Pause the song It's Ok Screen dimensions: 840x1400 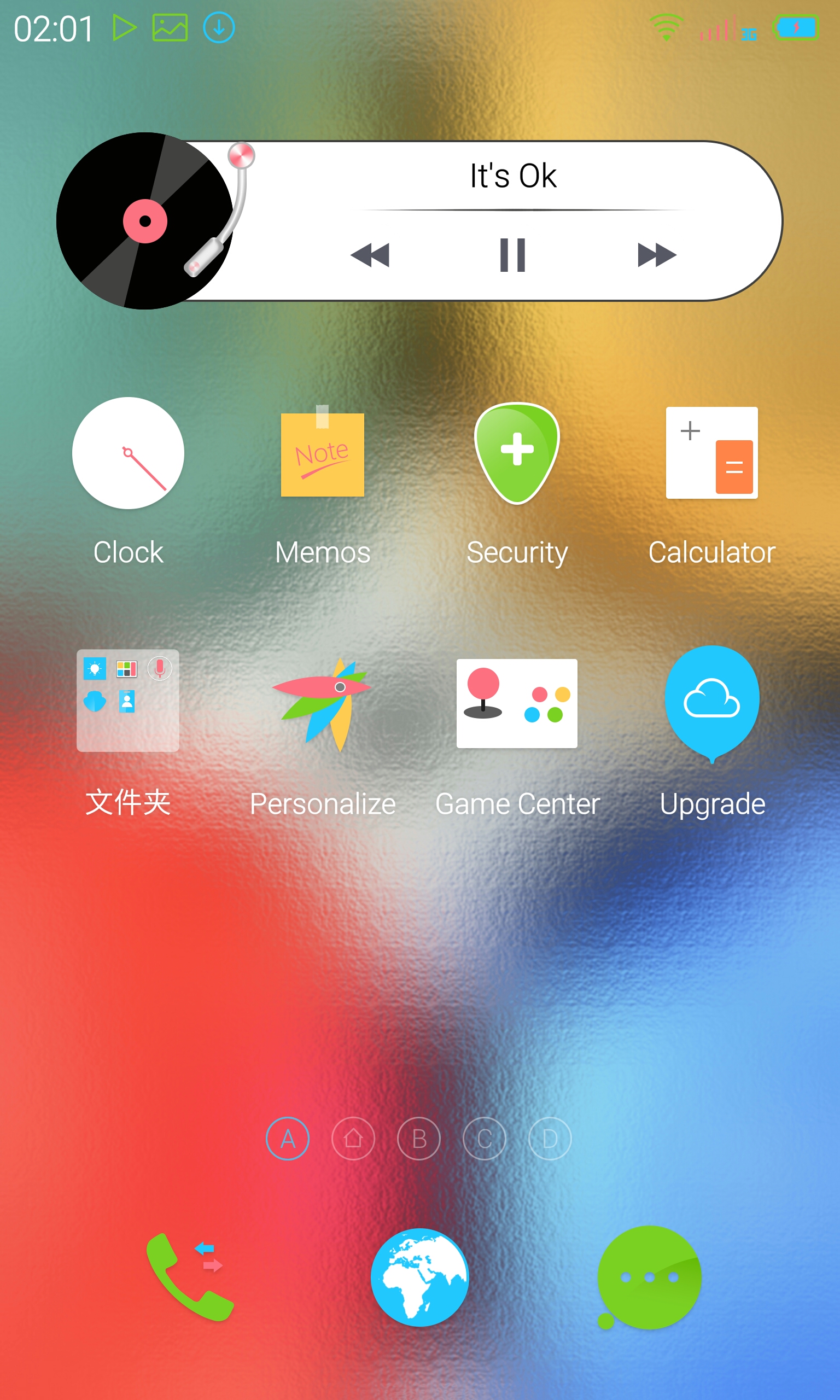point(512,255)
